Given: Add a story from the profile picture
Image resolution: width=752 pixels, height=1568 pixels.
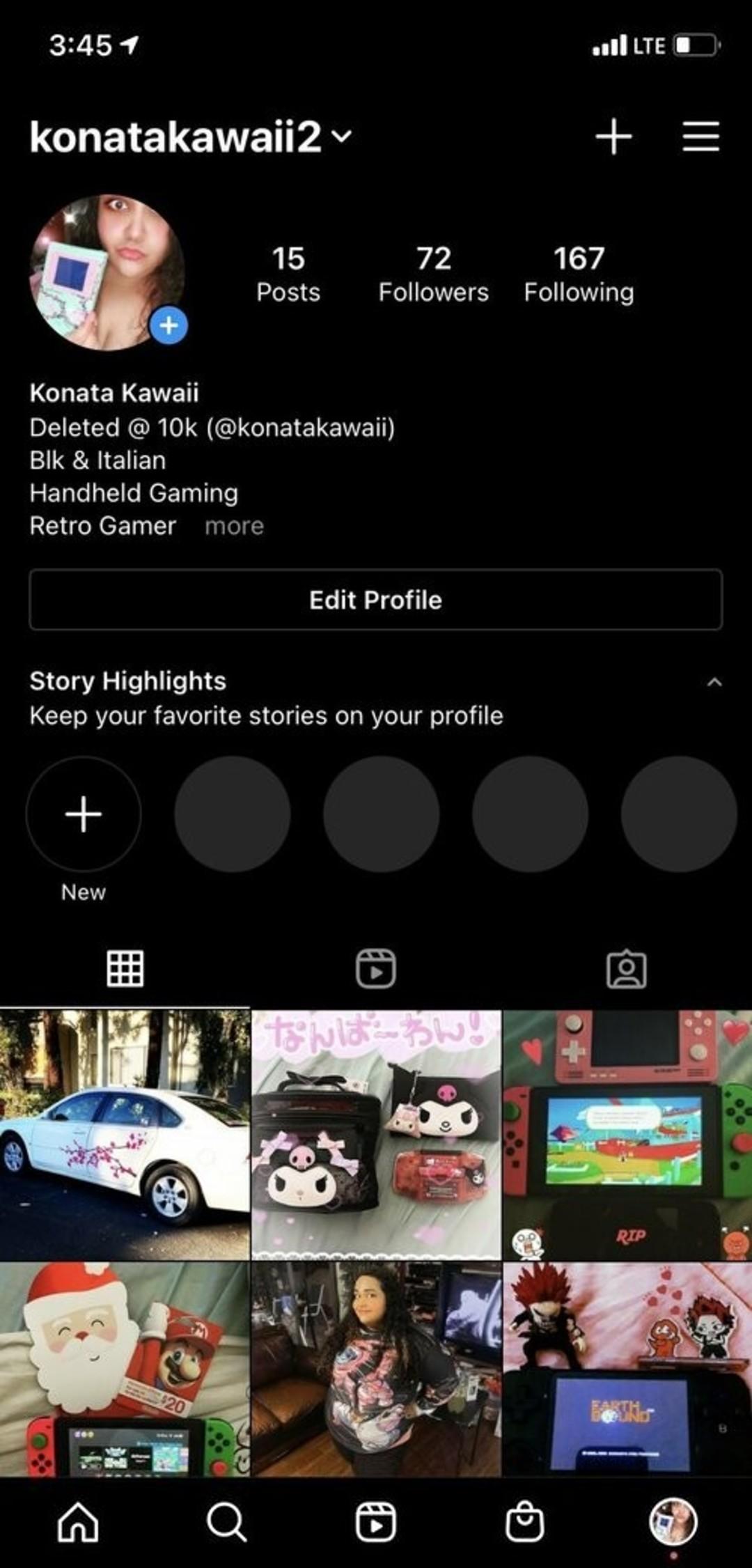Looking at the screenshot, I should click(169, 325).
